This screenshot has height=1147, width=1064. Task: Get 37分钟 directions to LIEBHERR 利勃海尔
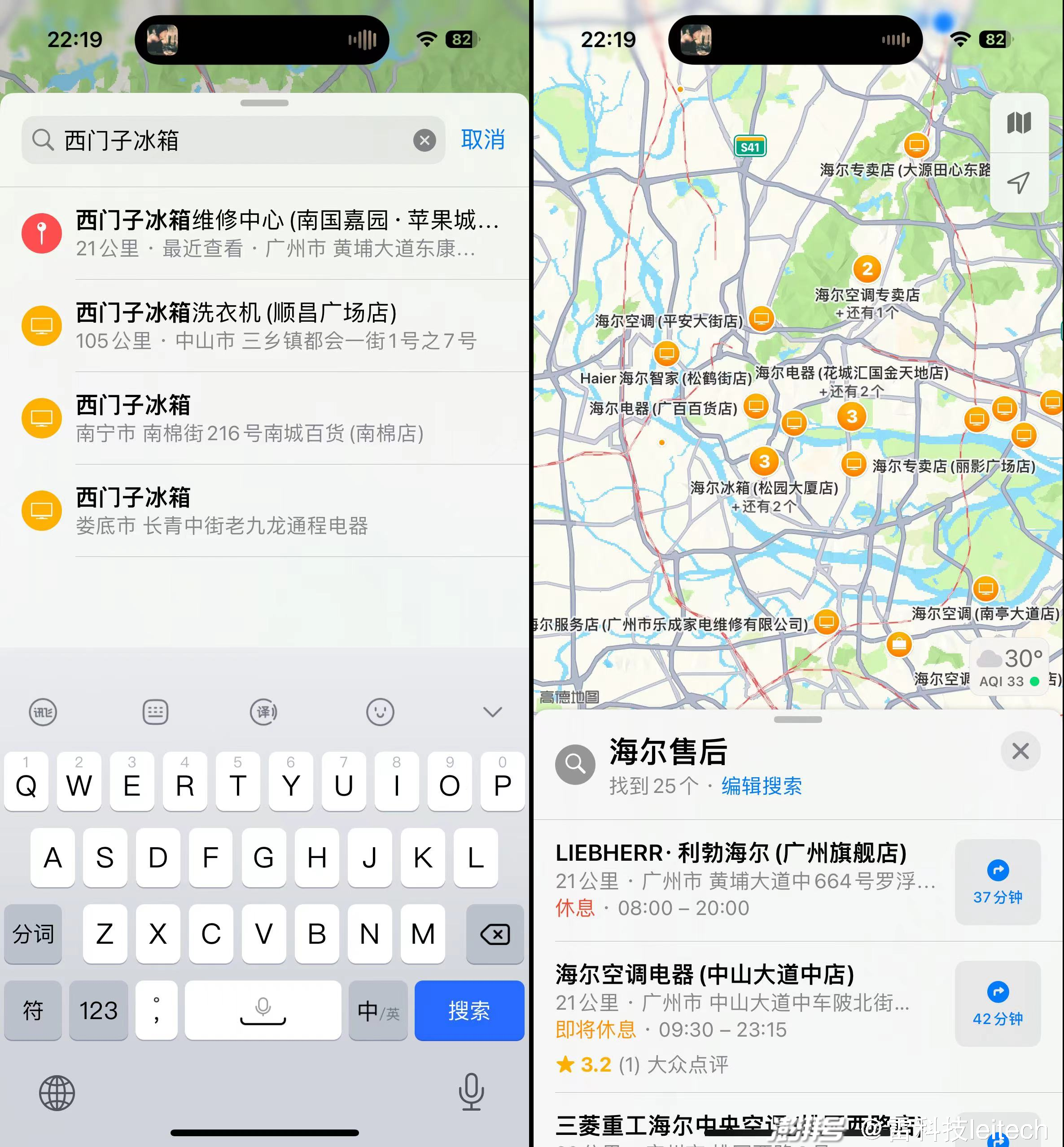[x=997, y=882]
